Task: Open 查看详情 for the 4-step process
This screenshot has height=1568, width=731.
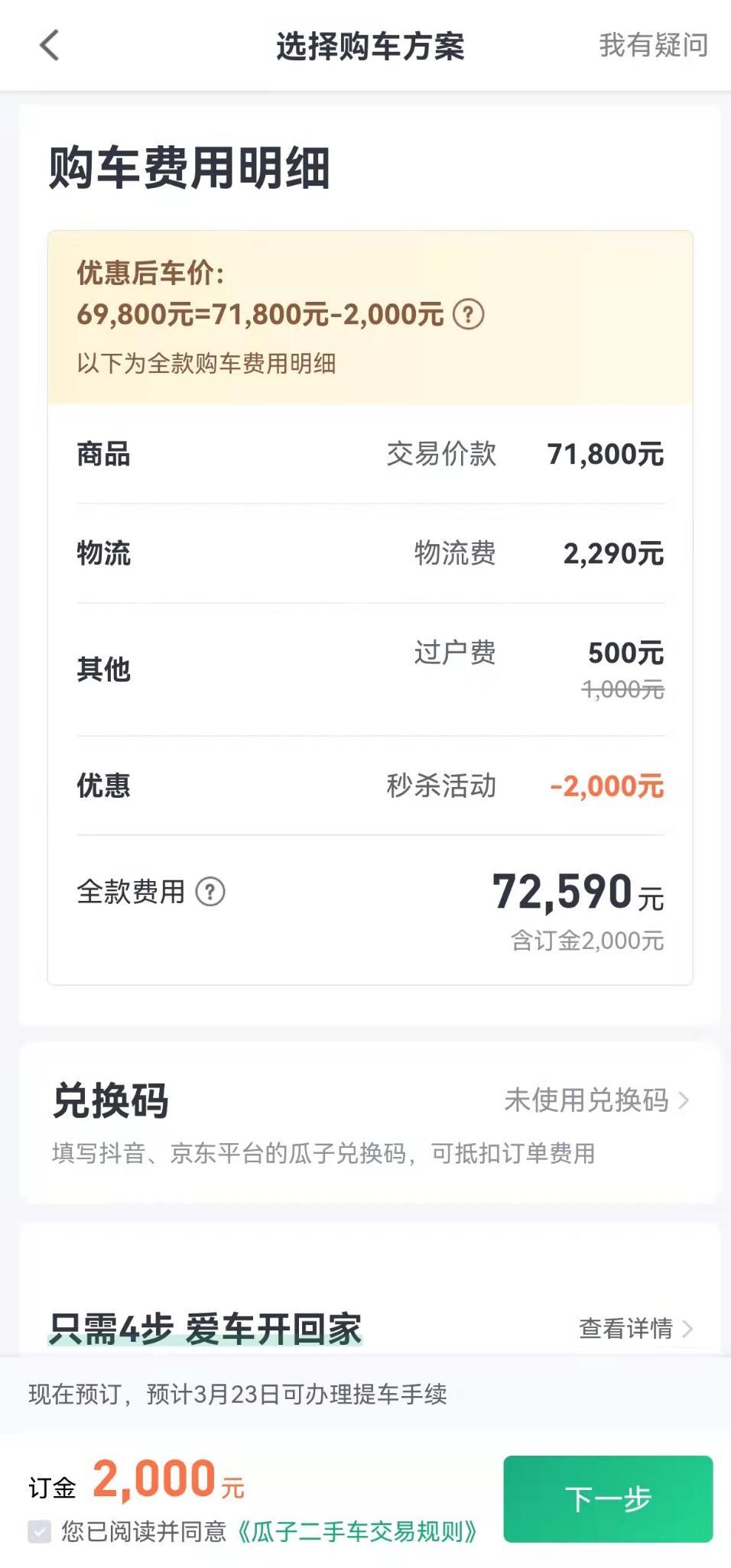Action: click(635, 1328)
